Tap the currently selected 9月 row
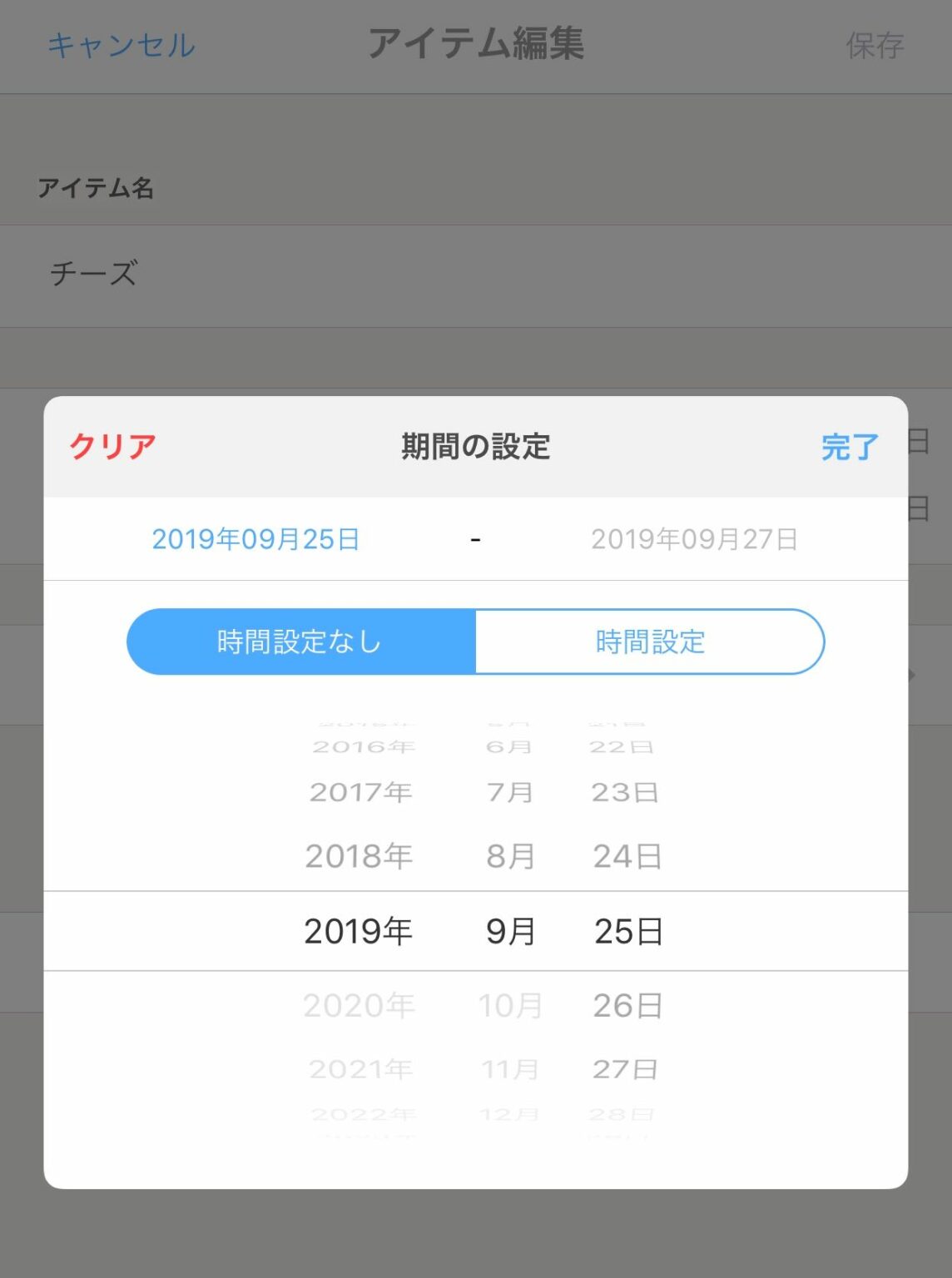 tap(509, 931)
